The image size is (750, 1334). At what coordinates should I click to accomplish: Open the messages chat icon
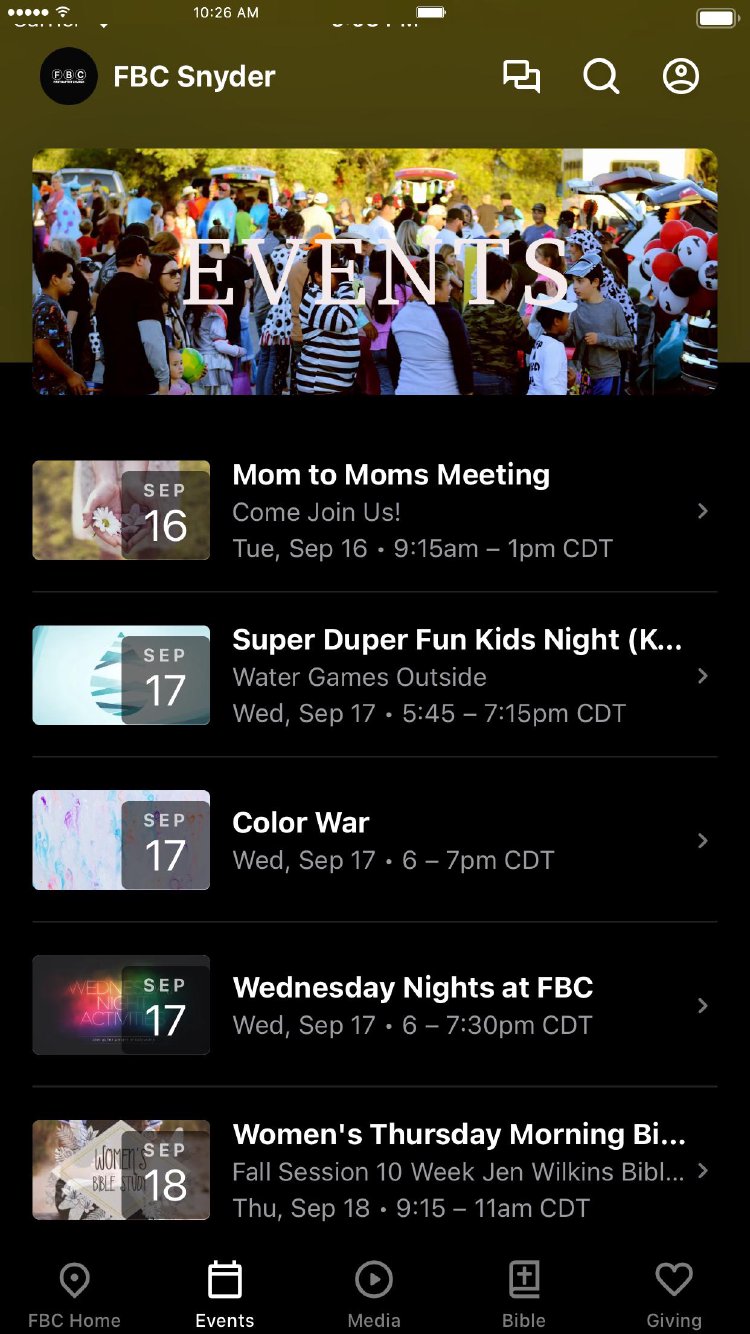(521, 77)
